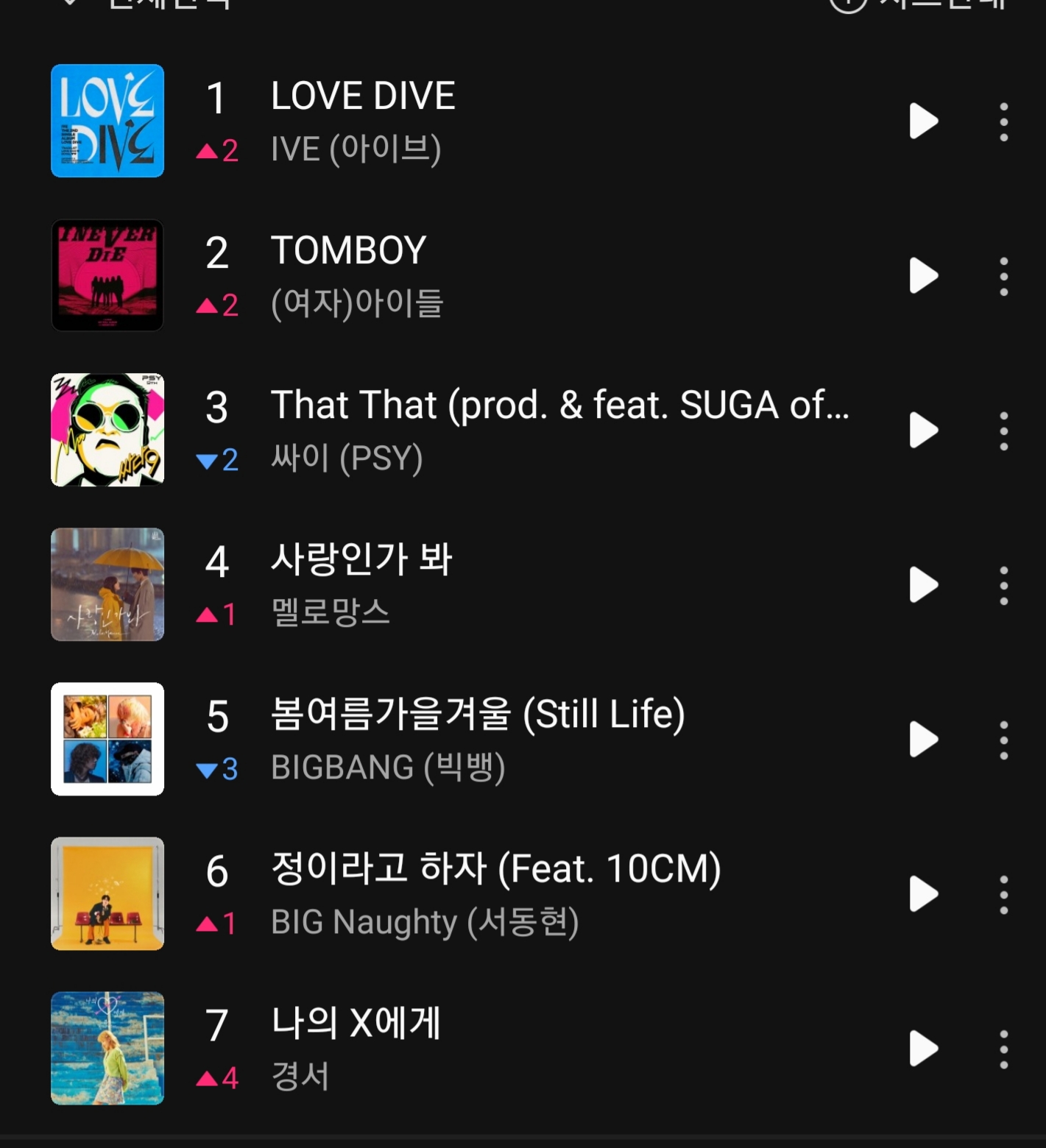
Task: Open the TOMBOY album cover
Action: (107, 275)
